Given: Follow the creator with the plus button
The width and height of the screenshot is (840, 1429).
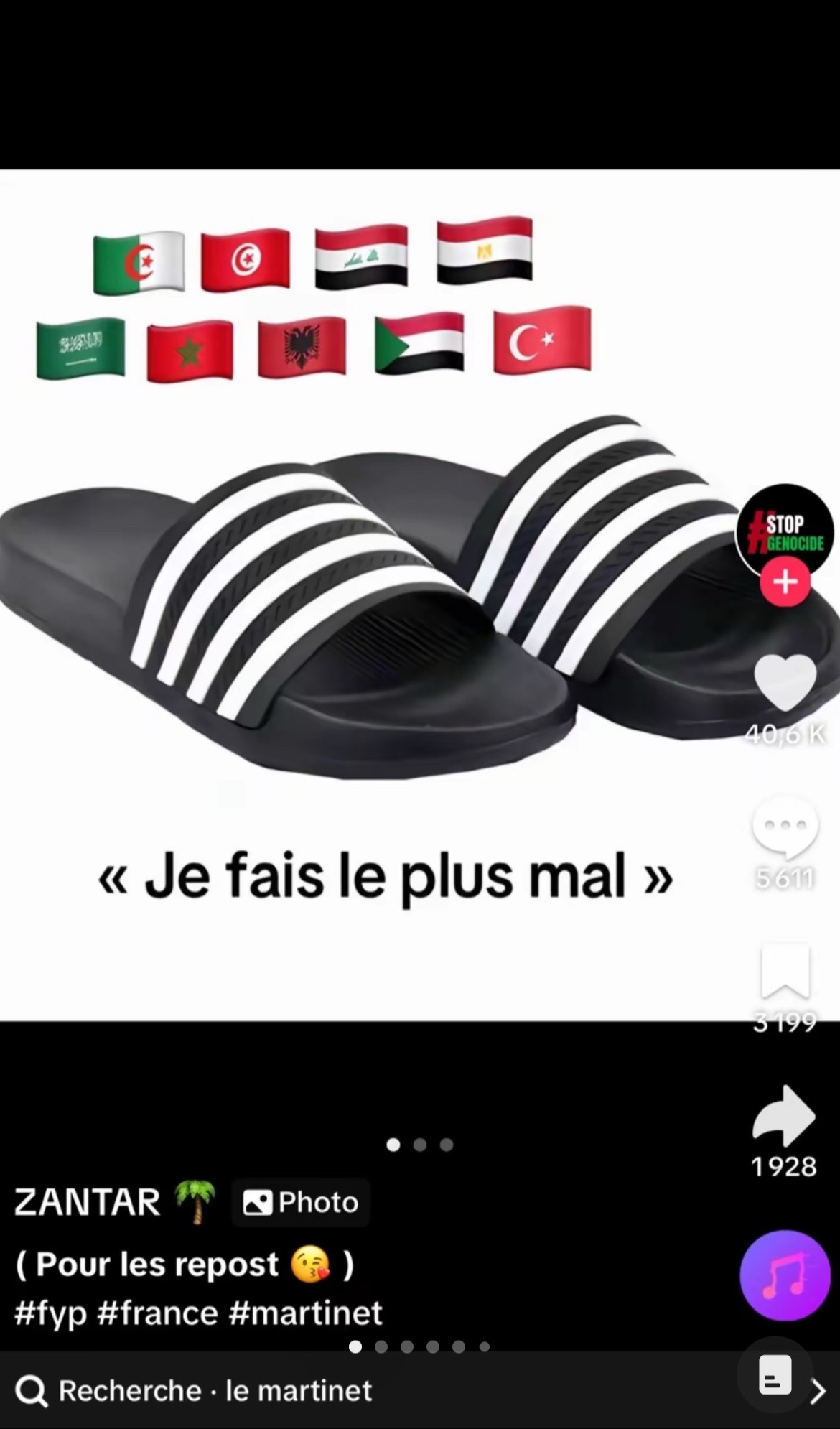Looking at the screenshot, I should (785, 582).
